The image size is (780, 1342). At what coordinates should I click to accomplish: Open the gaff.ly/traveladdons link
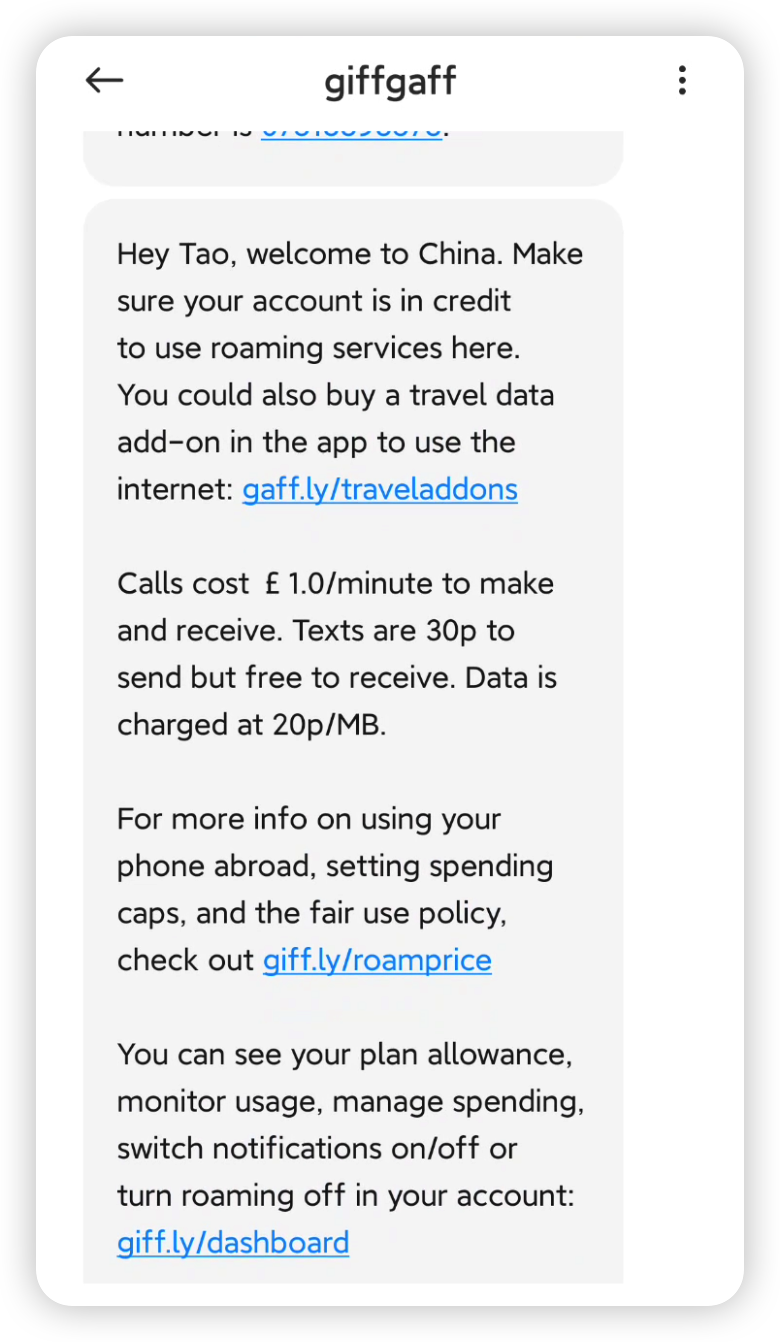click(380, 489)
